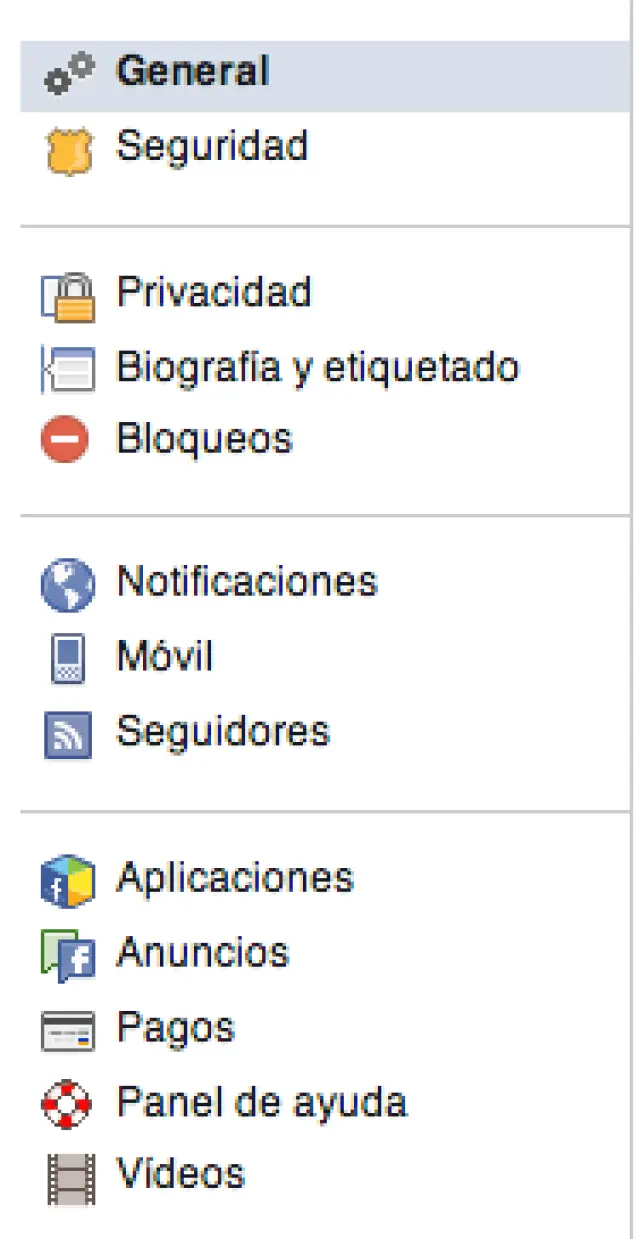The width and height of the screenshot is (640, 1239).
Task: Open Aplicaciones settings
Action: (234, 878)
